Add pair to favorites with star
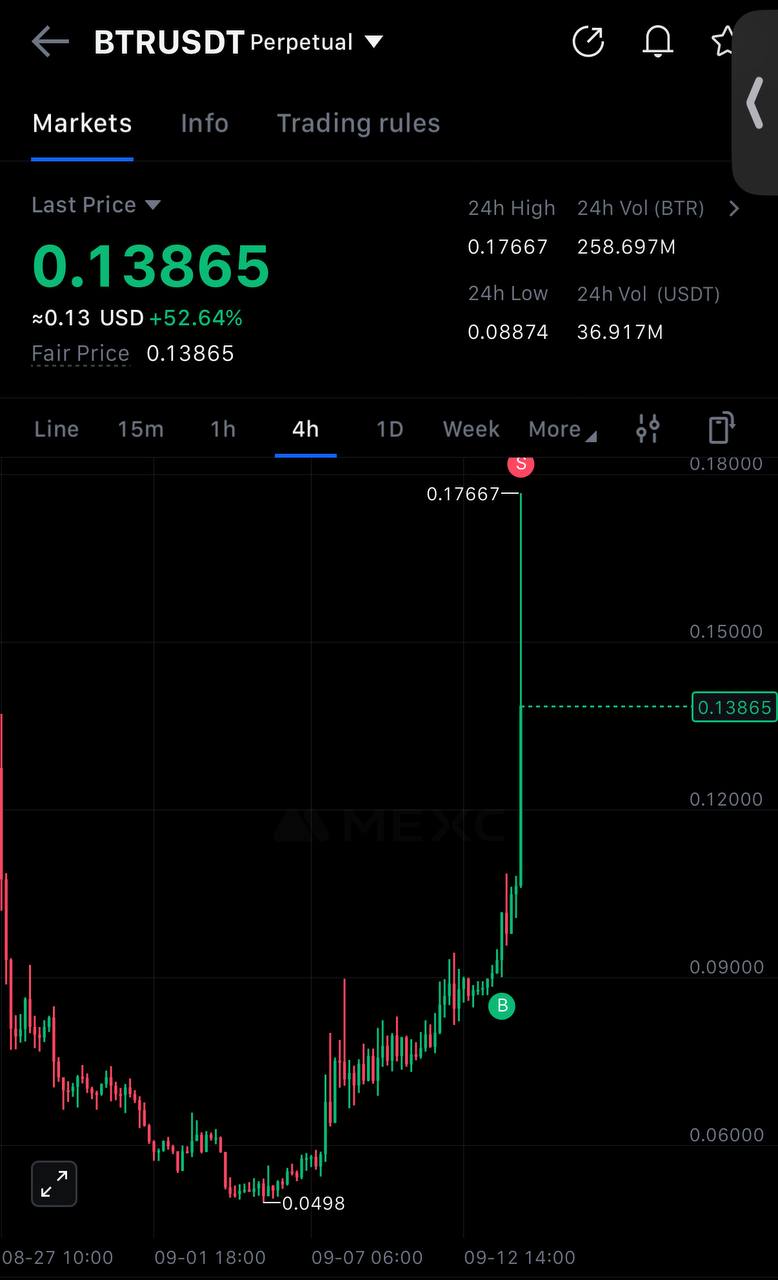 click(722, 41)
